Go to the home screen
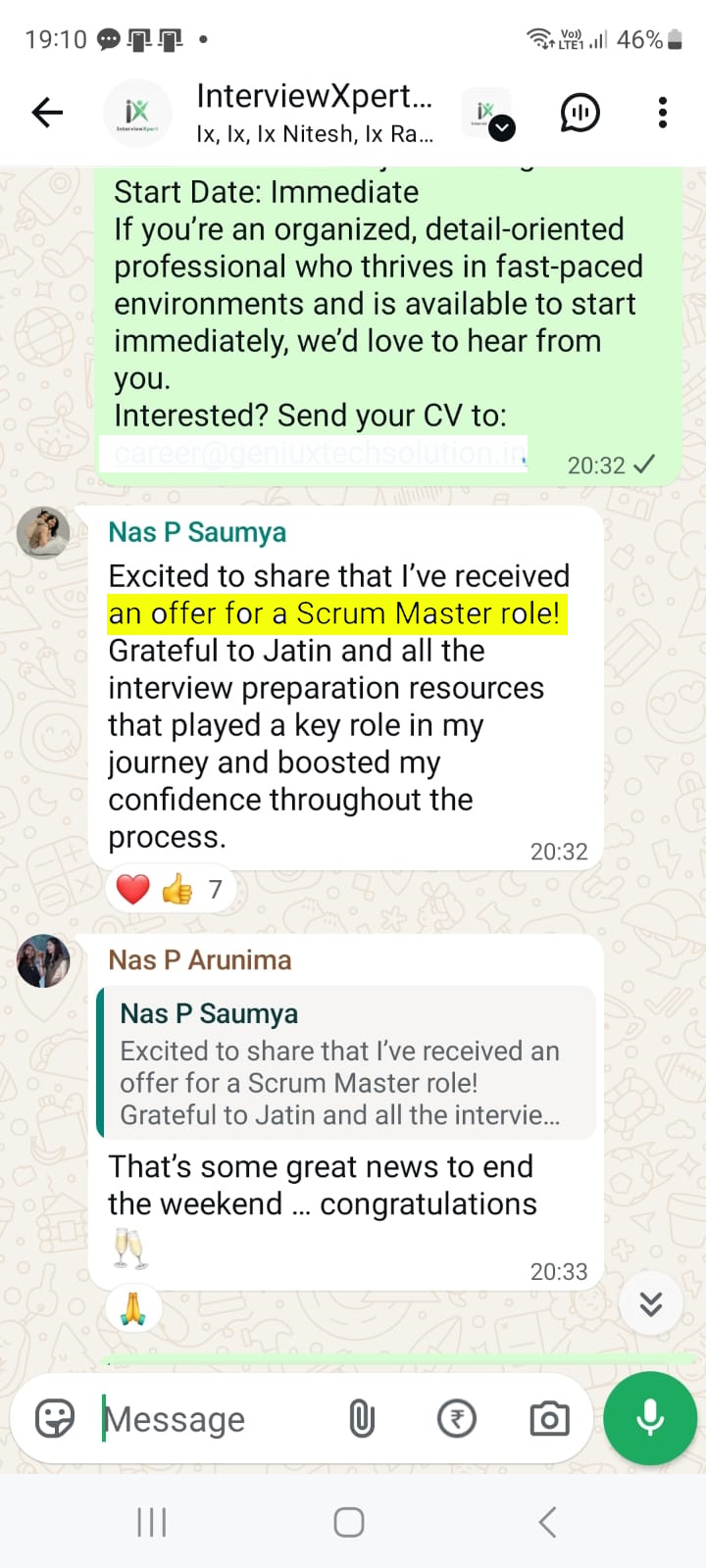Screen dimensions: 706x1568 tap(349, 1522)
